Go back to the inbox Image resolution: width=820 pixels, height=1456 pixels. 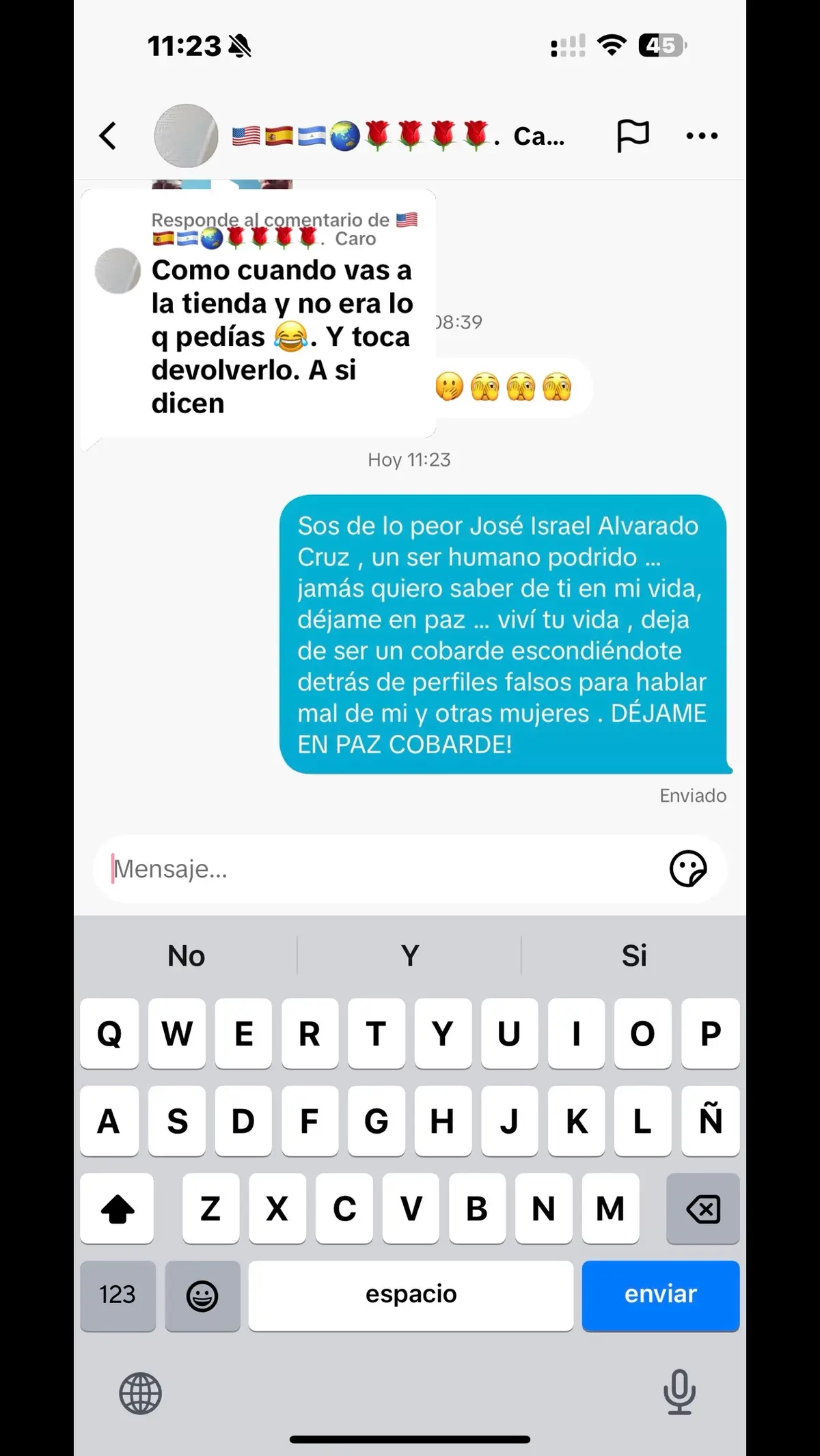tap(108, 136)
